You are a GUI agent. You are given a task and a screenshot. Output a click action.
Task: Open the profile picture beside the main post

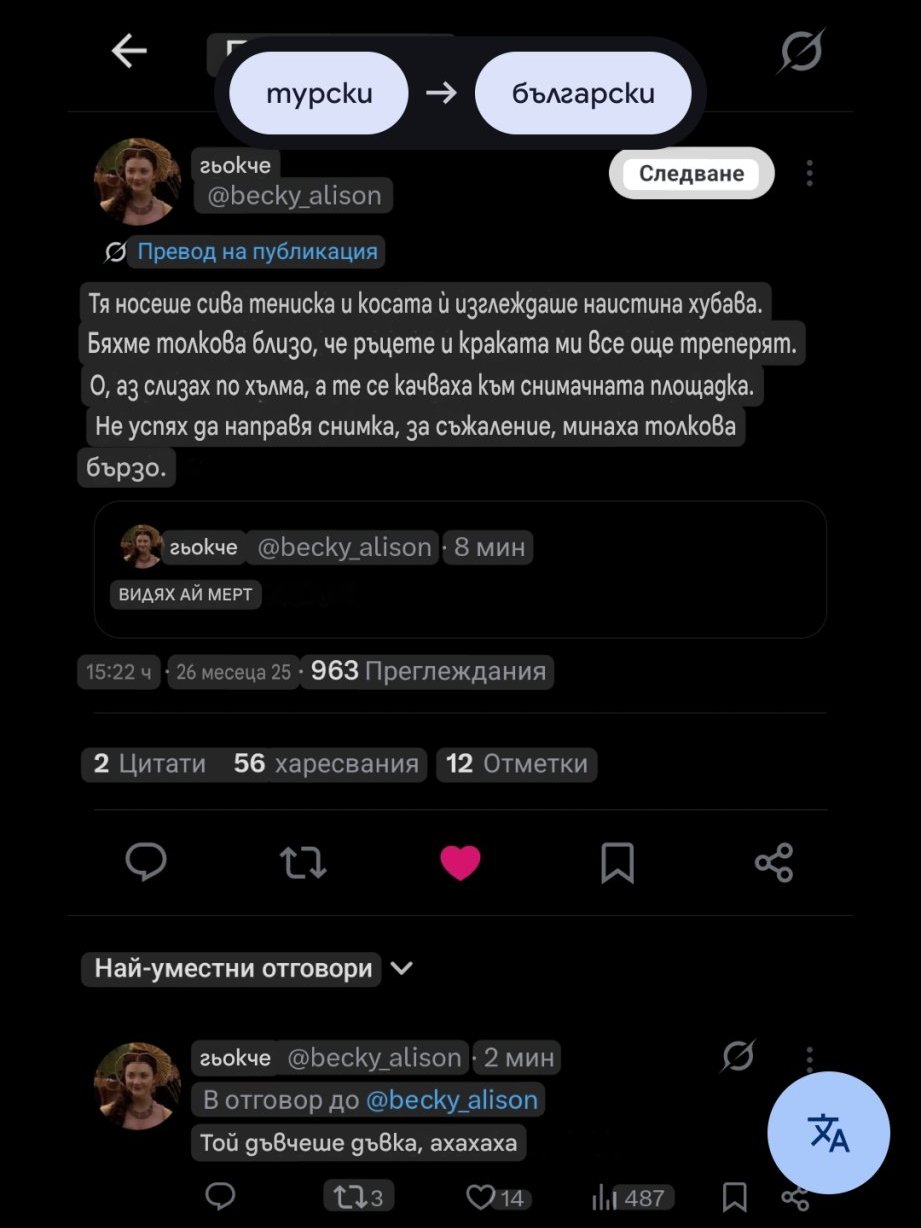point(137,181)
